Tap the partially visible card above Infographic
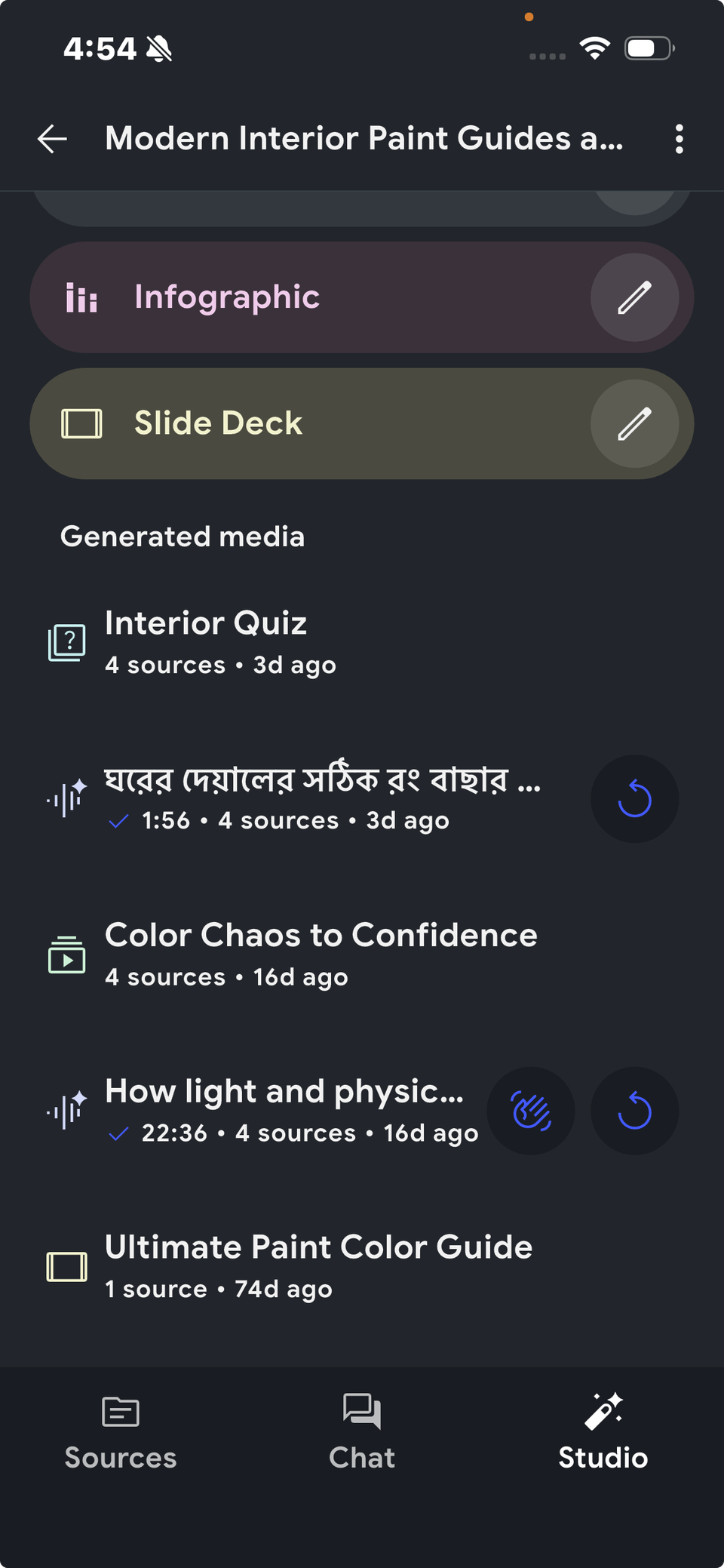Viewport: 724px width, 1568px height. click(x=362, y=205)
